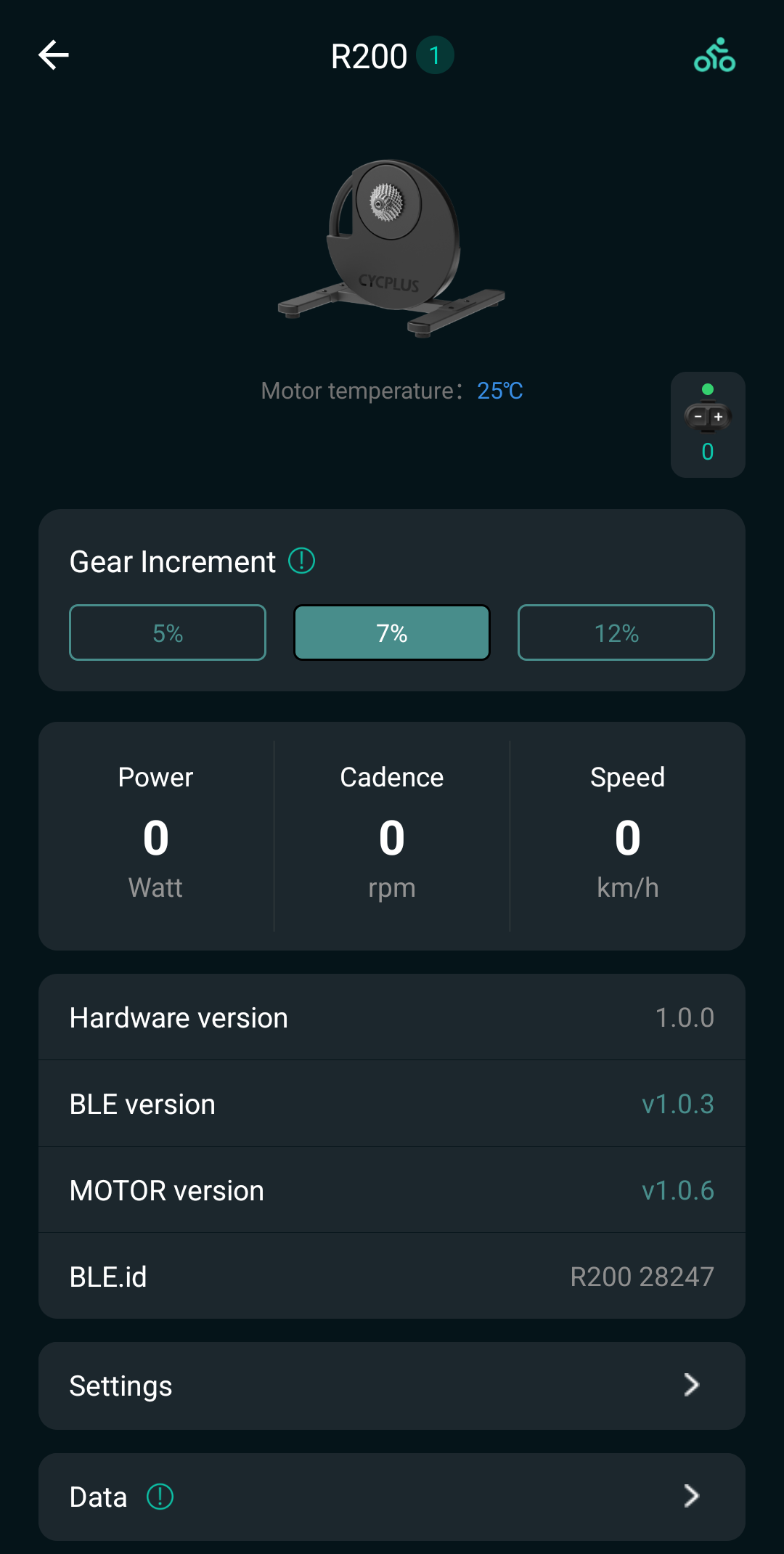Select 7% gear increment
The width and height of the screenshot is (784, 1554).
[392, 632]
